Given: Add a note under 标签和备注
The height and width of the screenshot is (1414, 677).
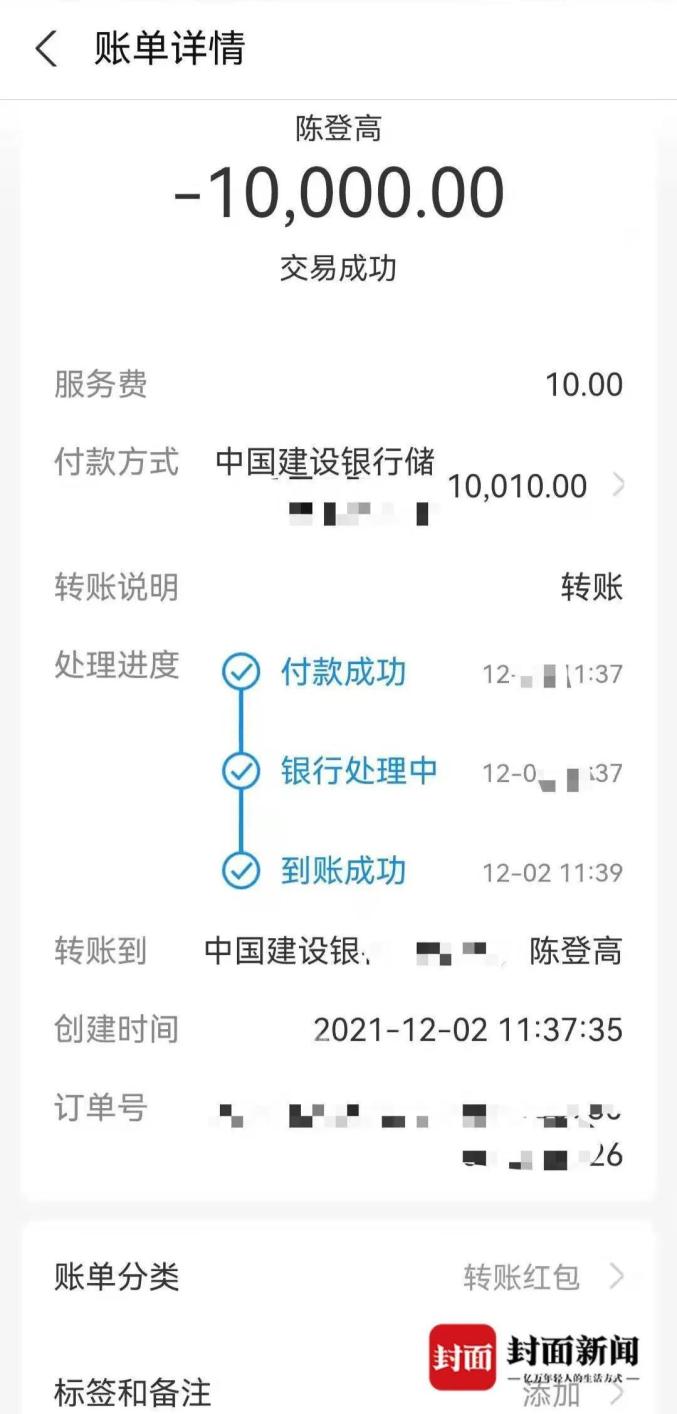Looking at the screenshot, I should (x=560, y=1393).
